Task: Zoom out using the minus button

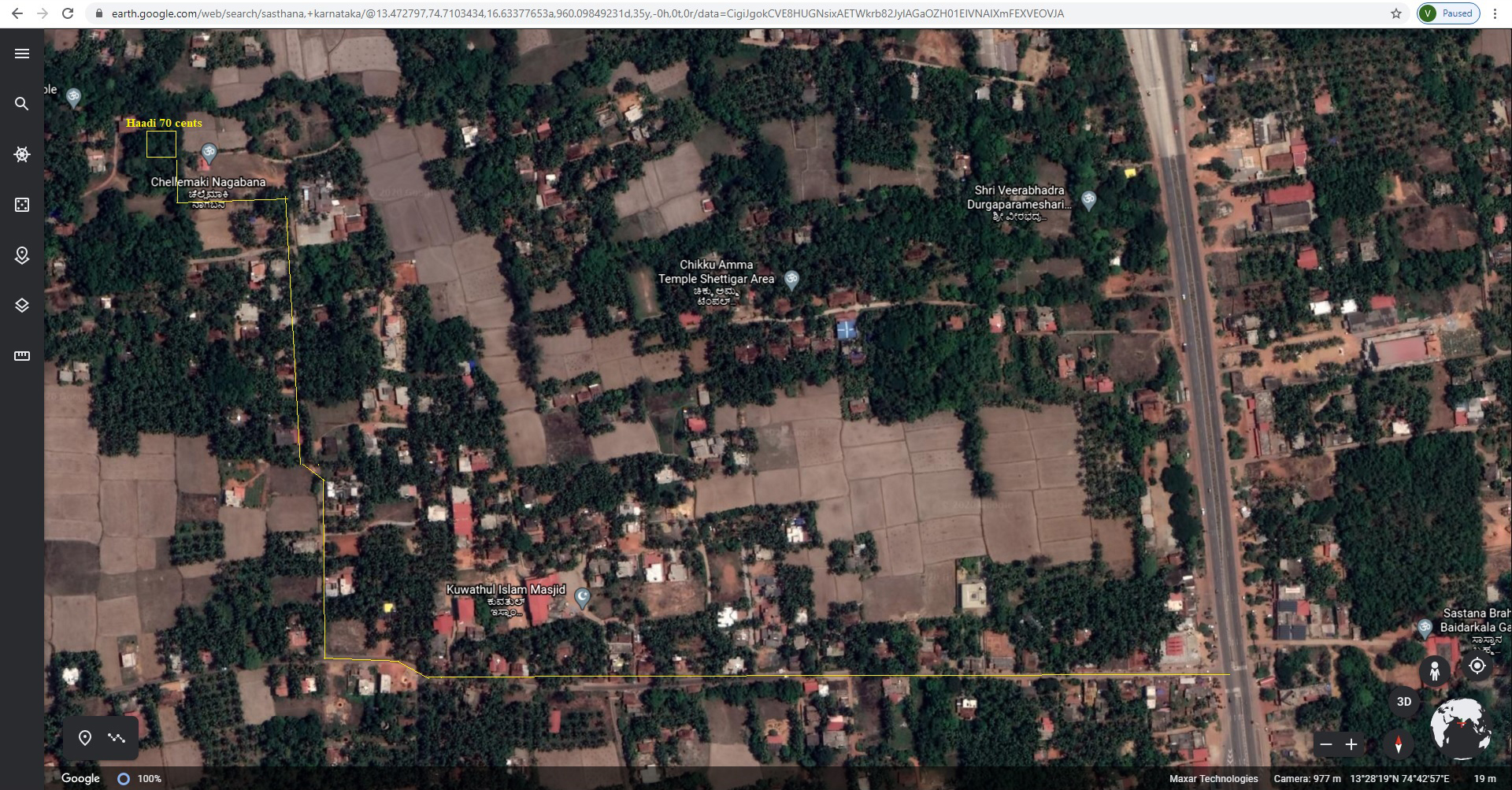Action: click(x=1326, y=744)
